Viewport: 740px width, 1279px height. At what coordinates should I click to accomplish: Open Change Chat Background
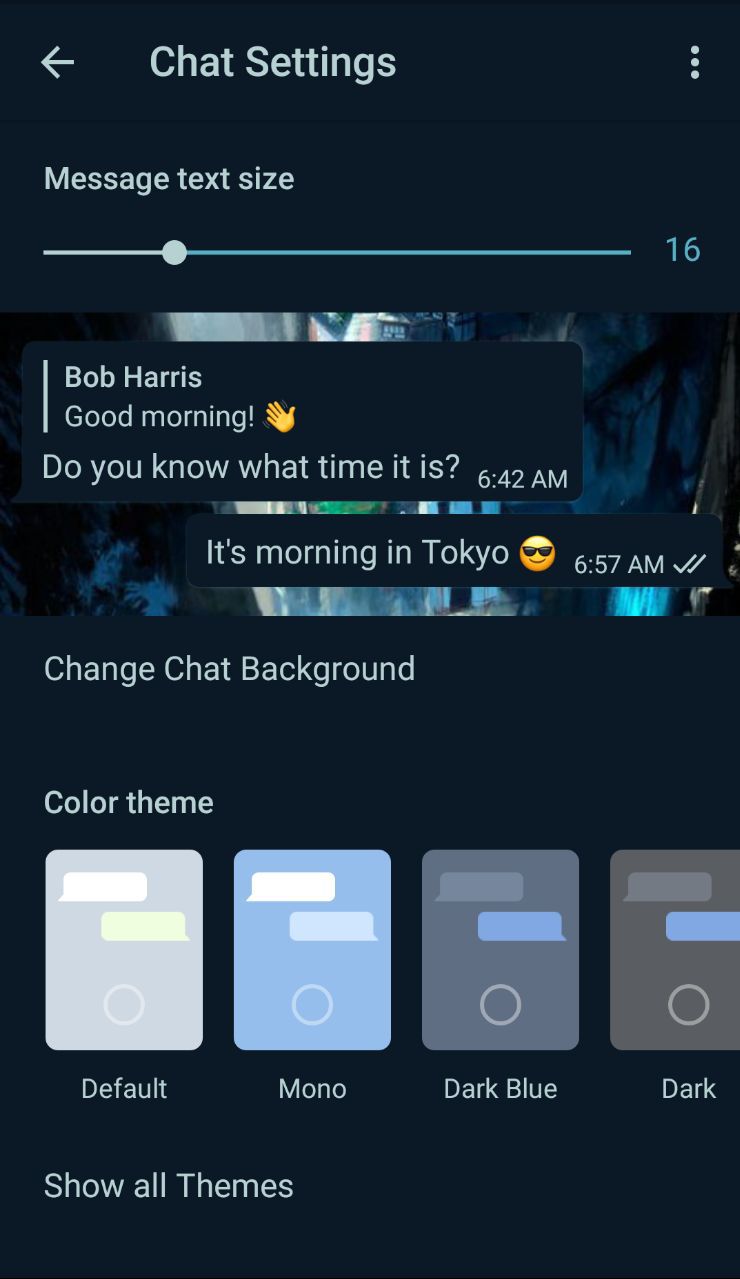pyautogui.click(x=229, y=669)
